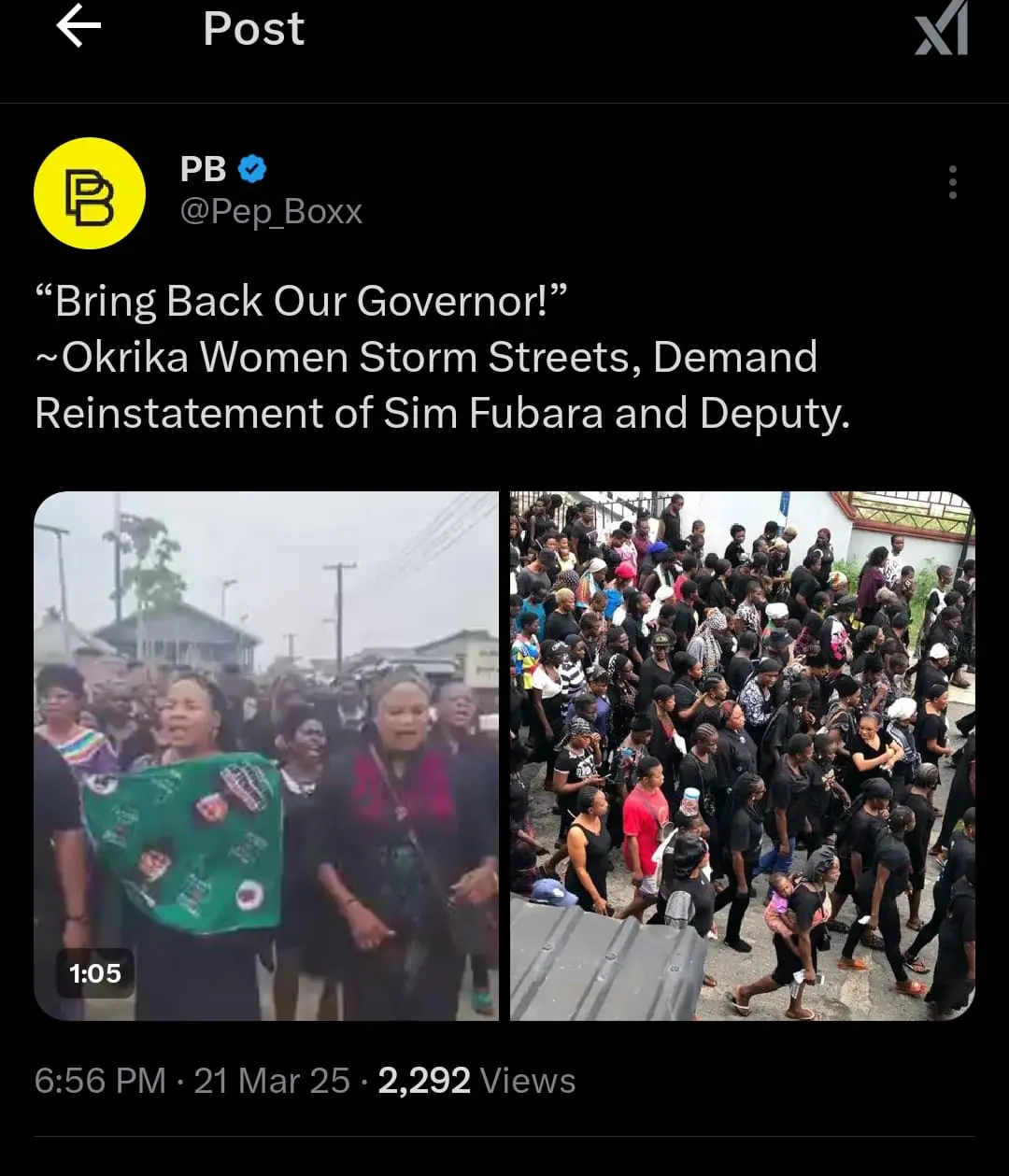The height and width of the screenshot is (1176, 1009).
Task: Open the Grok icon in top corner
Action: [x=941, y=29]
